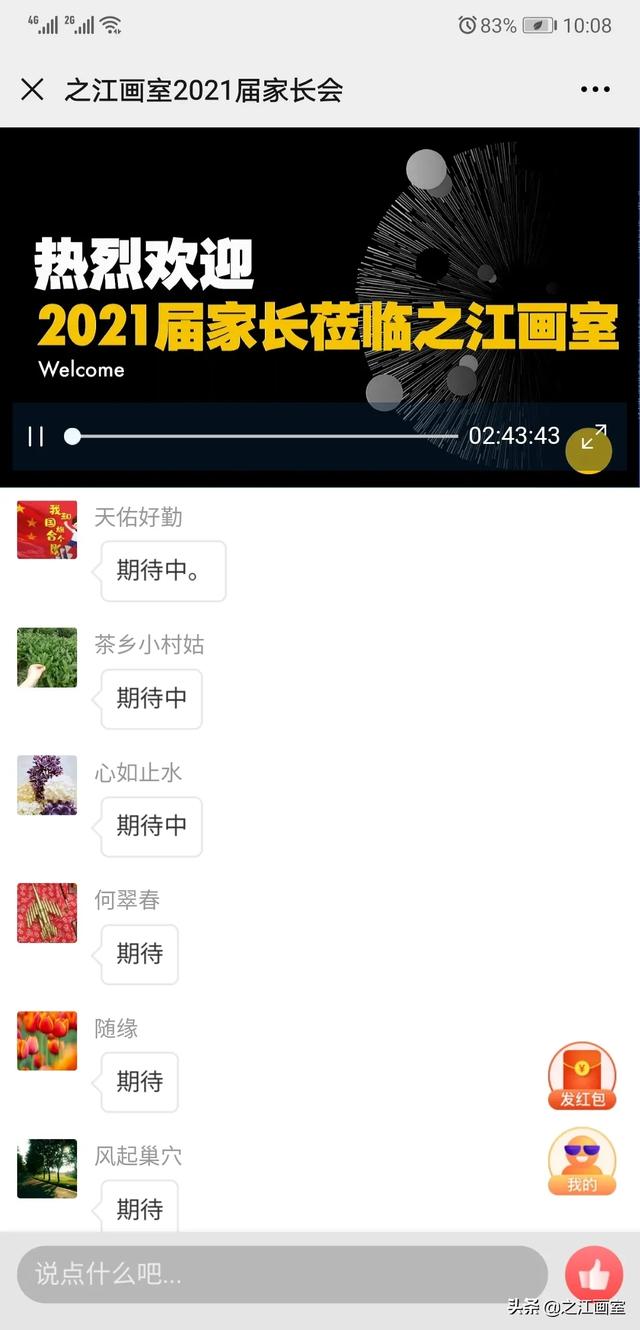This screenshot has width=640, height=1330.
Task: Close the 之江画室2021届家长会 page
Action: 32,90
